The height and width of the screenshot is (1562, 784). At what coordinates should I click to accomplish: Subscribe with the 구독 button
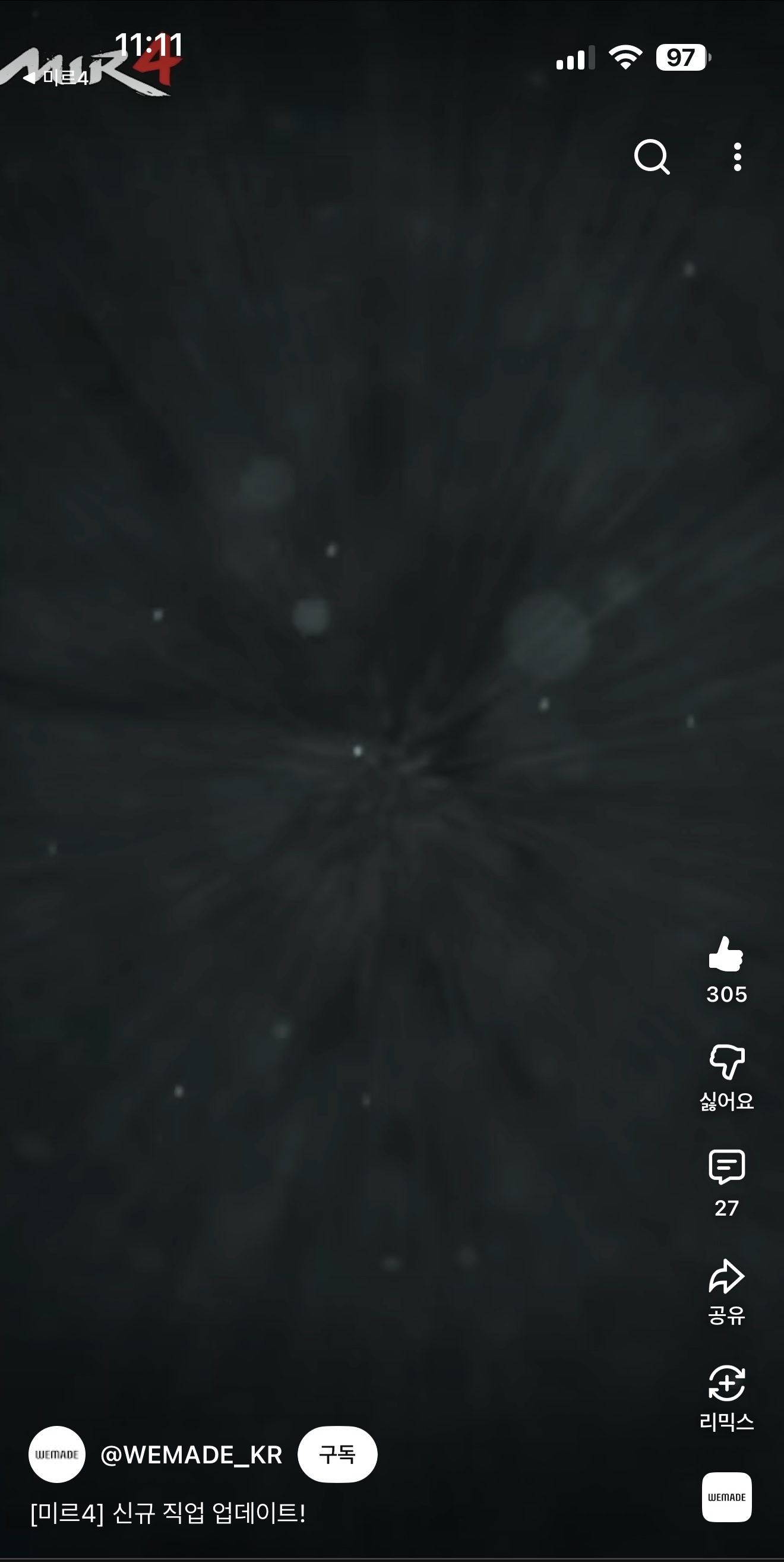point(337,1454)
